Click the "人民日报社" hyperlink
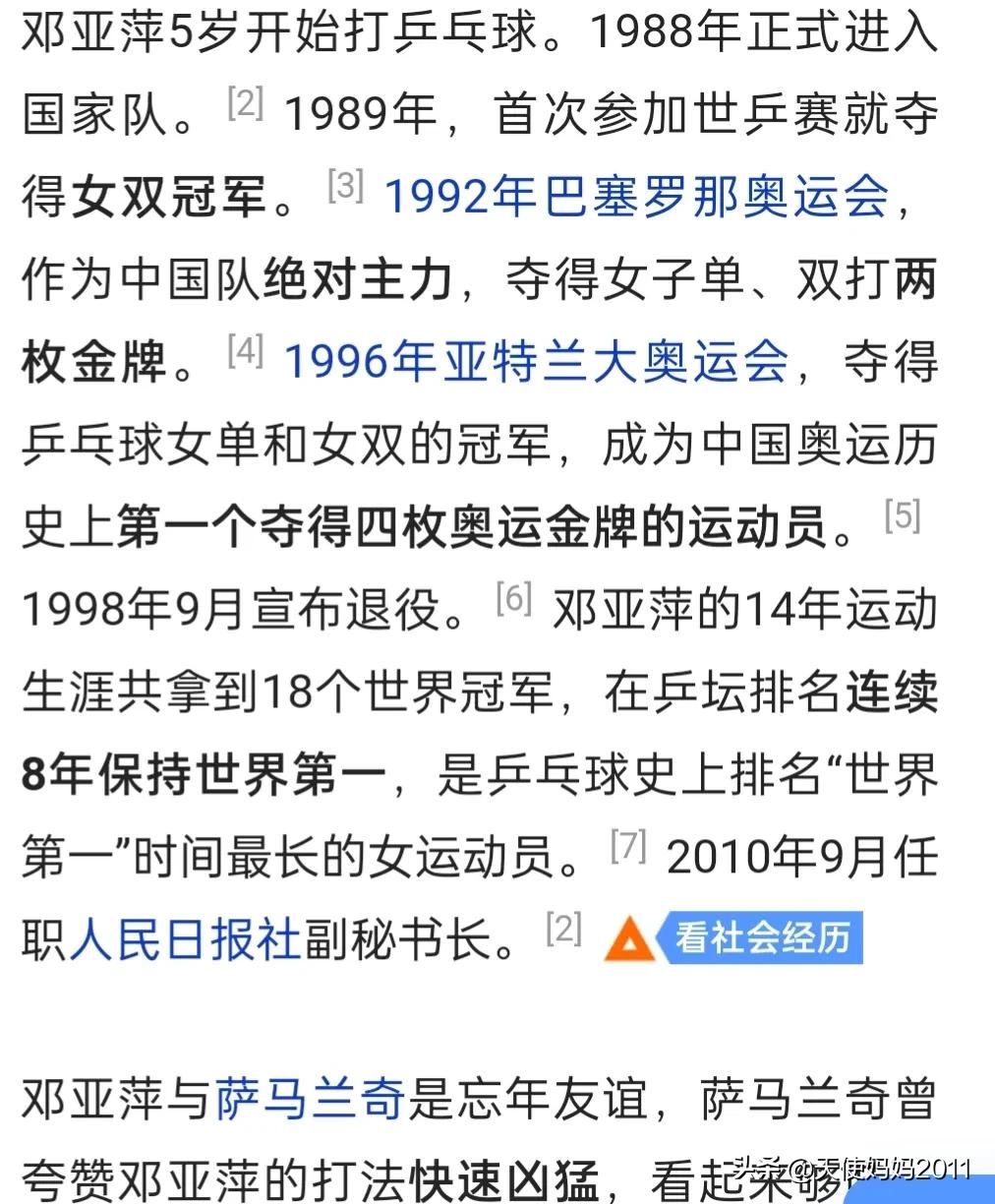The height and width of the screenshot is (1204, 995). pos(187,940)
